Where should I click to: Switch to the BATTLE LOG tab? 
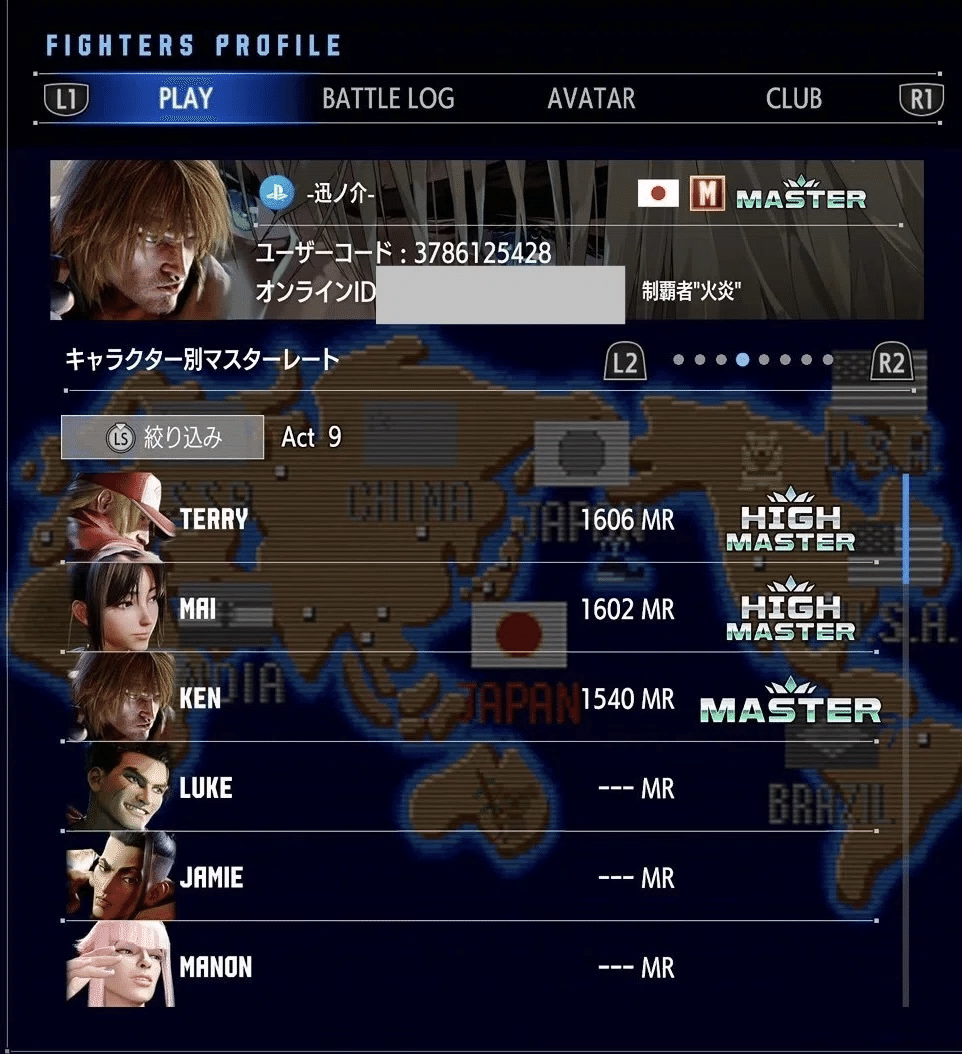[x=388, y=98]
